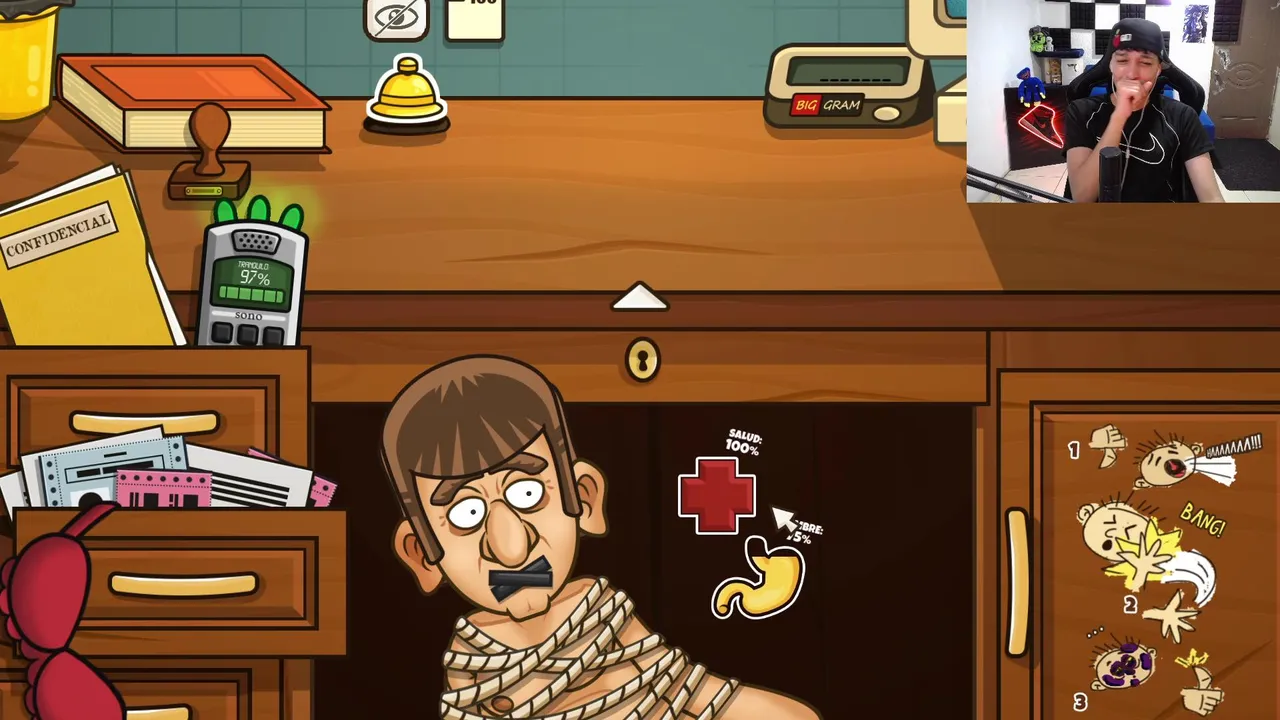
Task: Ring the golden desk bell
Action: [x=406, y=97]
